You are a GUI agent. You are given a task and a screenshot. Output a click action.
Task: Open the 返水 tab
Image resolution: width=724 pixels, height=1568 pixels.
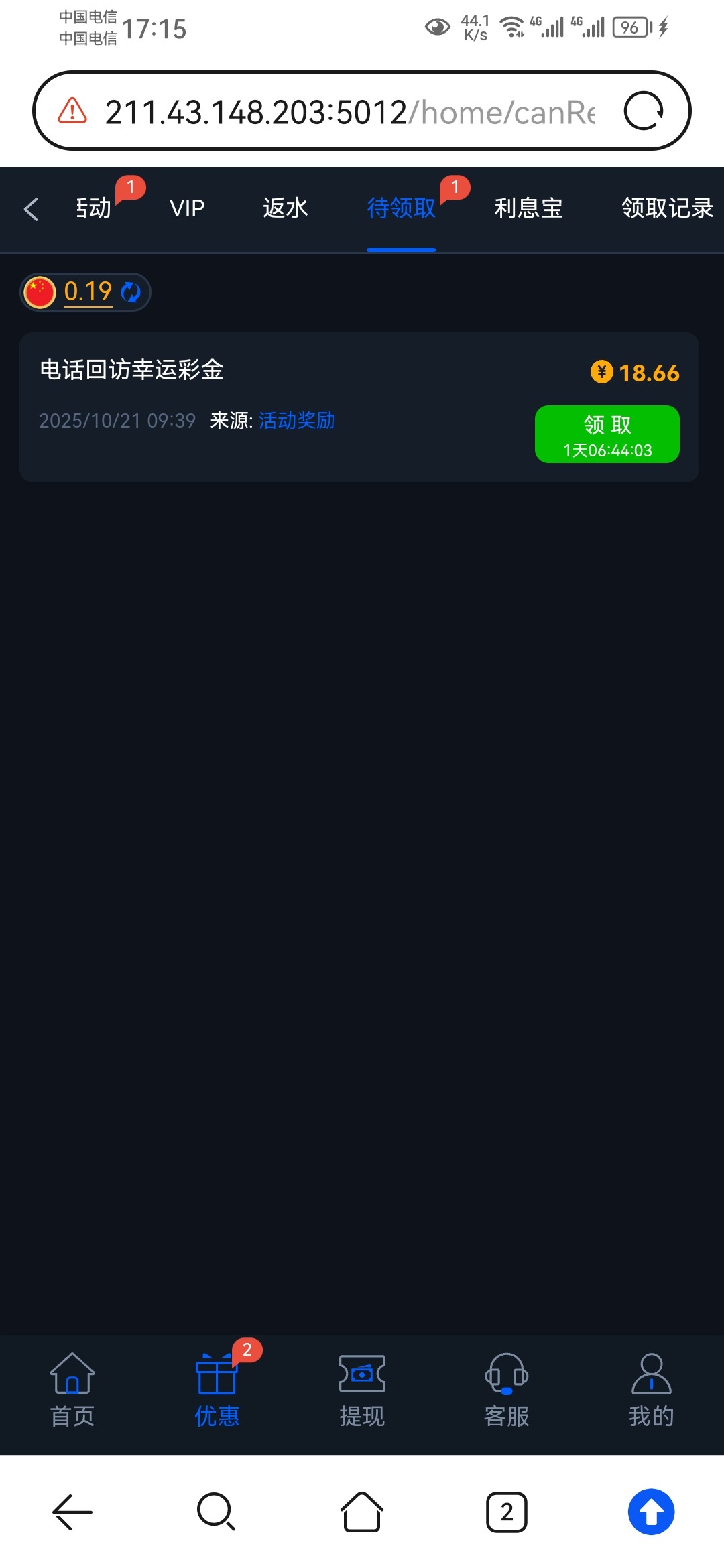tap(286, 208)
